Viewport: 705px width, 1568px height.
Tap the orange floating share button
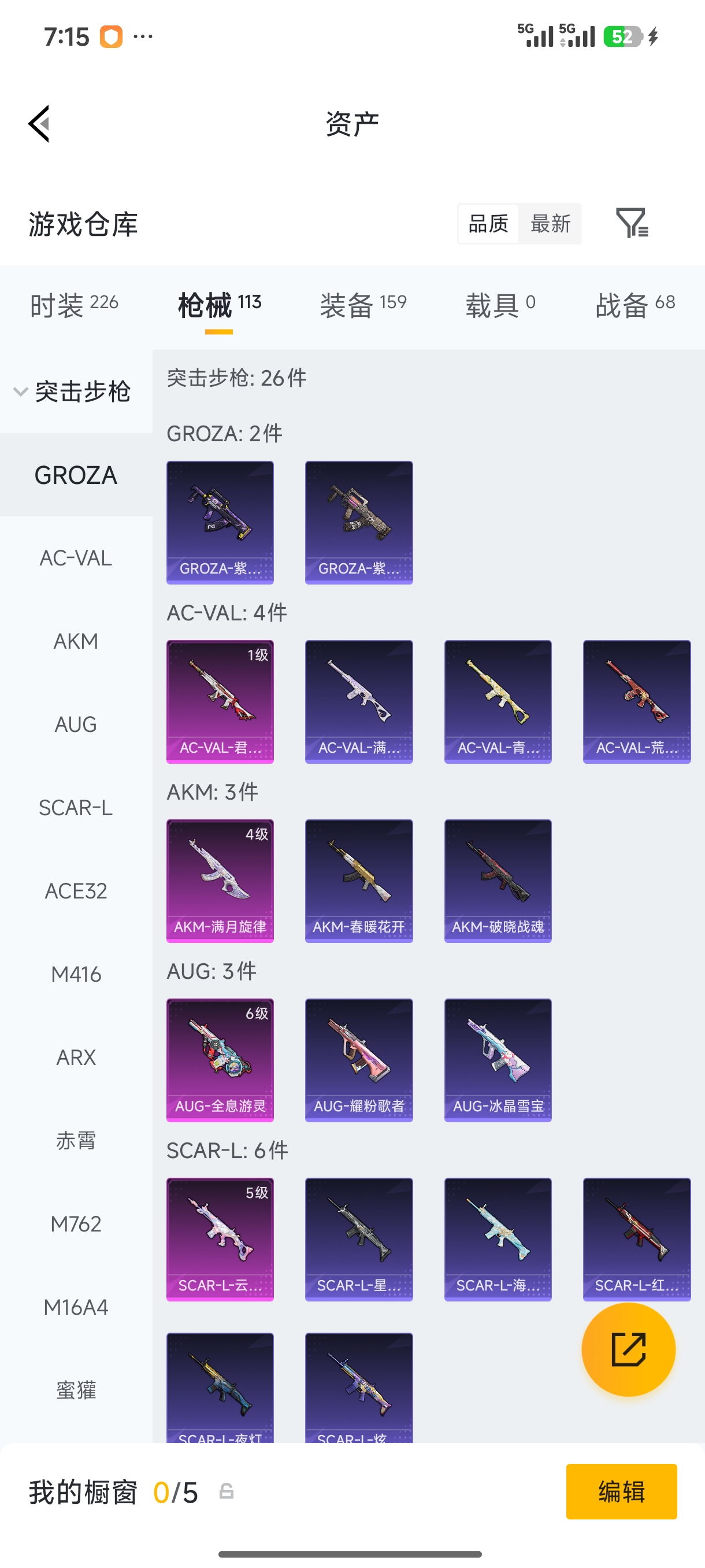coord(628,1349)
